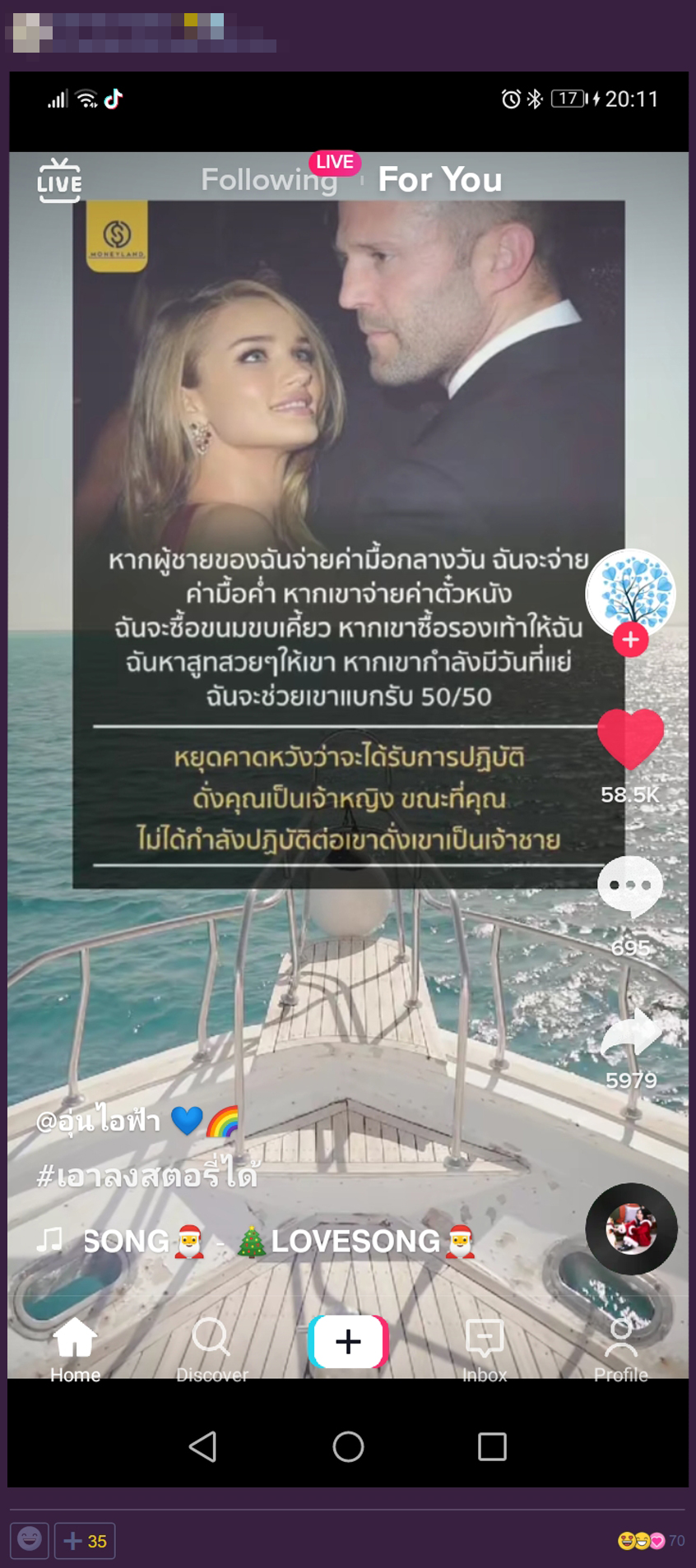The width and height of the screenshot is (696, 1568).
Task: Open the @อุ่นไอฟ้า username link
Action: point(99,1120)
